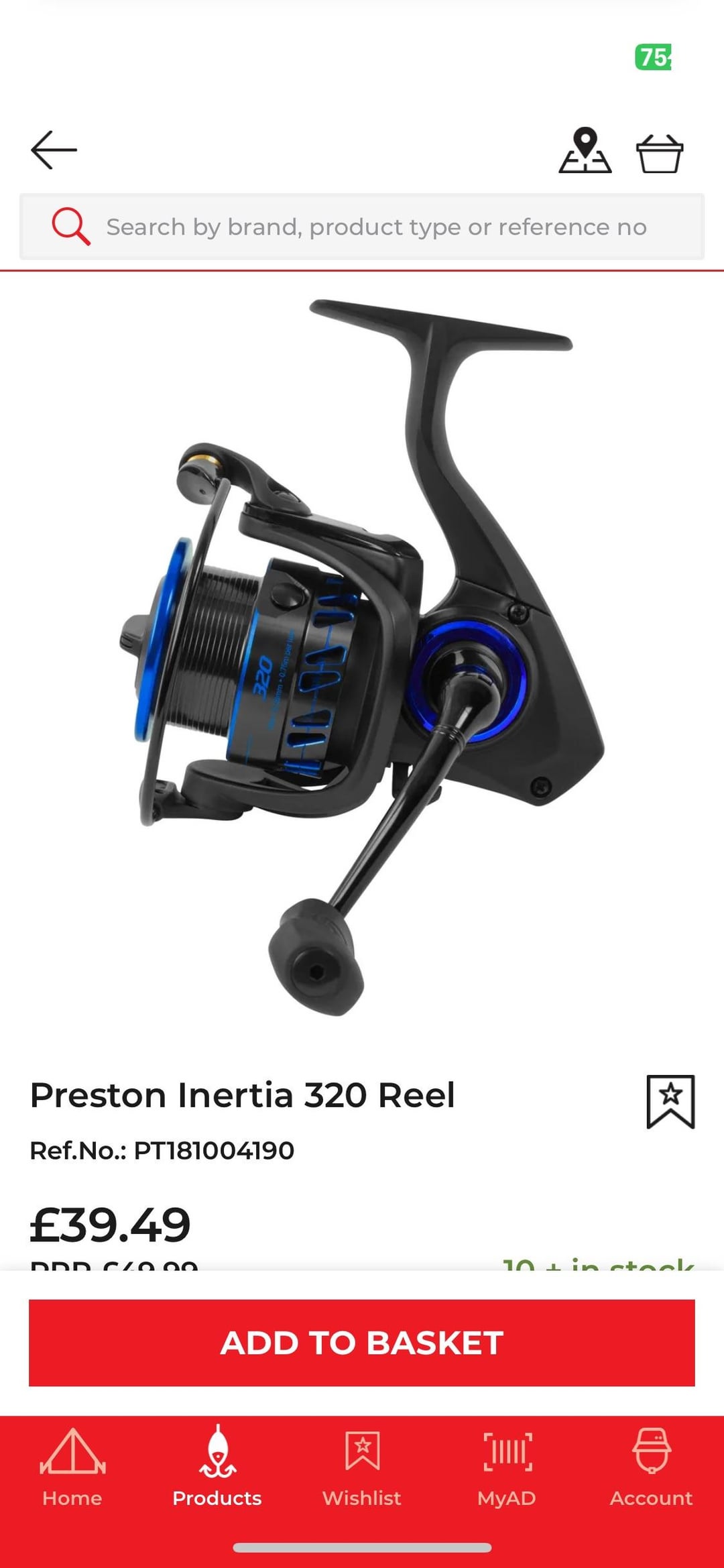
Task: Open the MyAD tab
Action: coord(507,1467)
